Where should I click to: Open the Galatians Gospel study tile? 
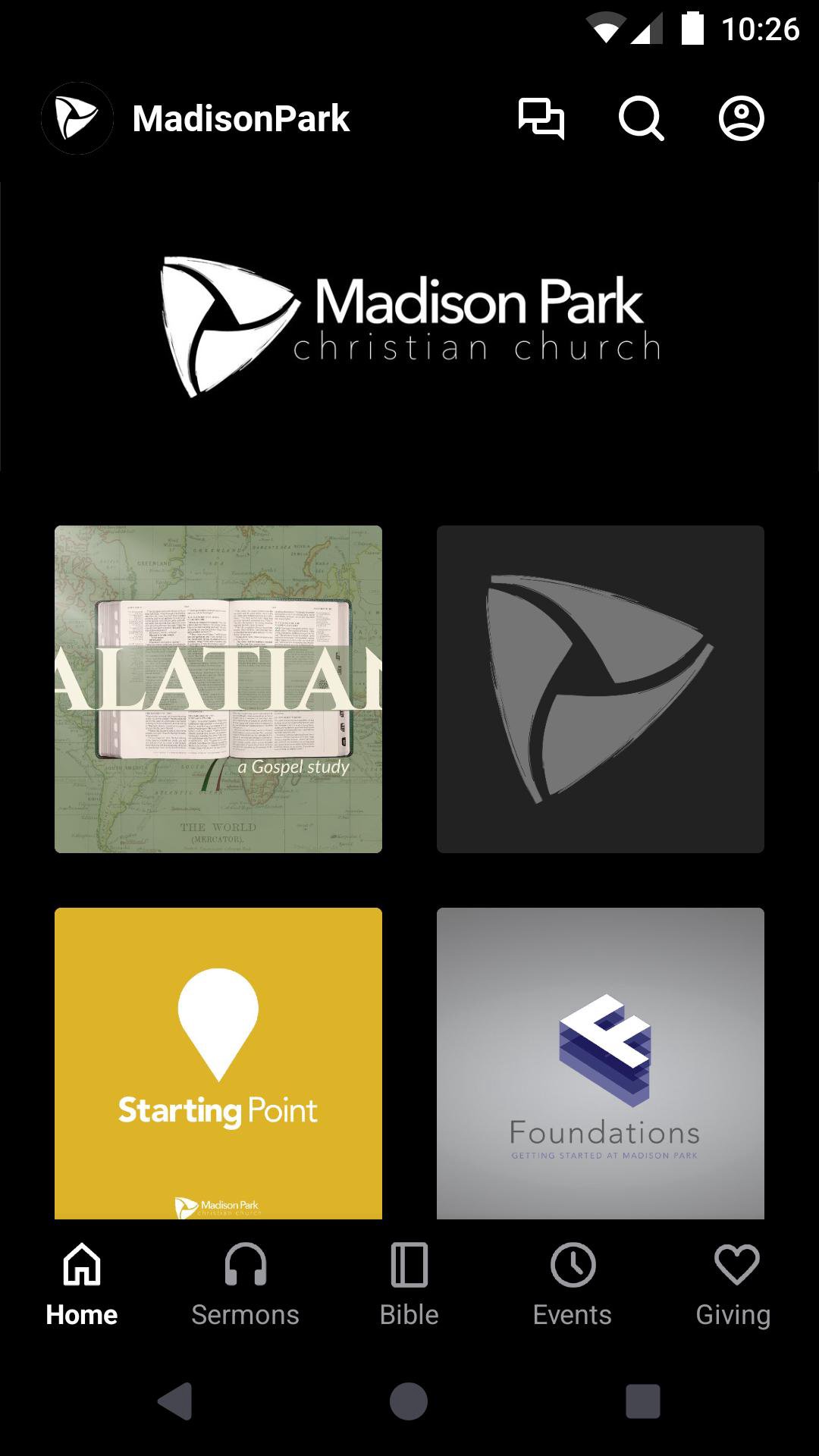pos(218,689)
